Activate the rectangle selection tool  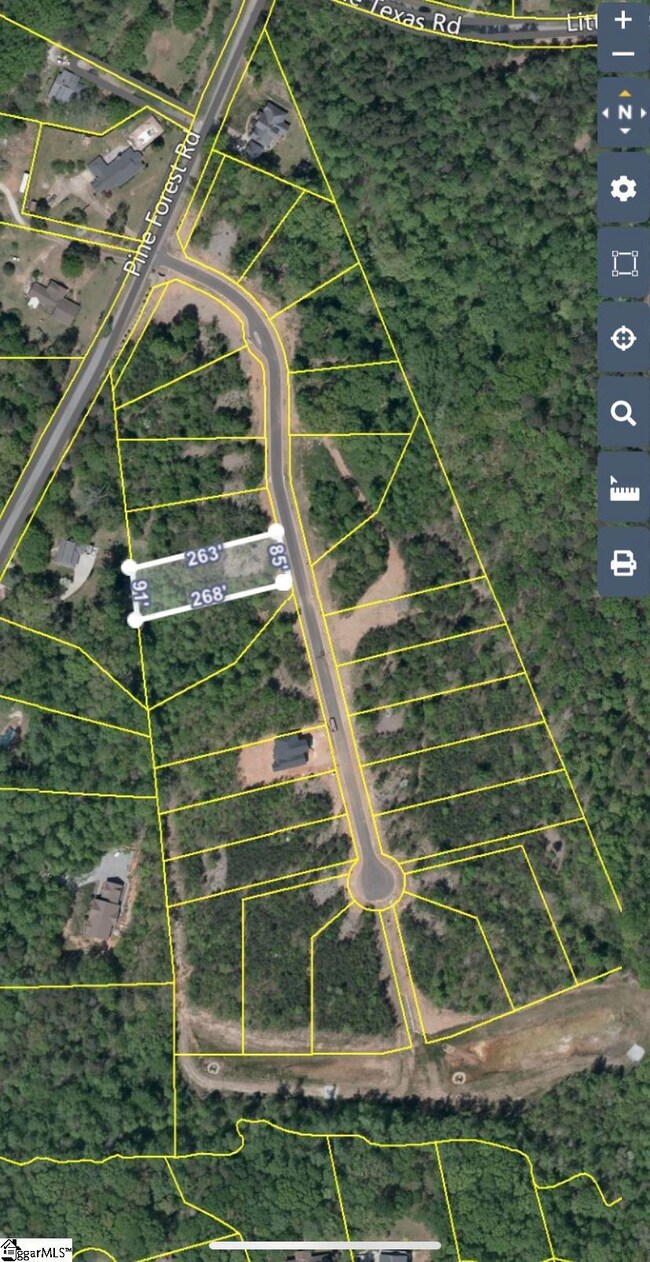coord(624,263)
